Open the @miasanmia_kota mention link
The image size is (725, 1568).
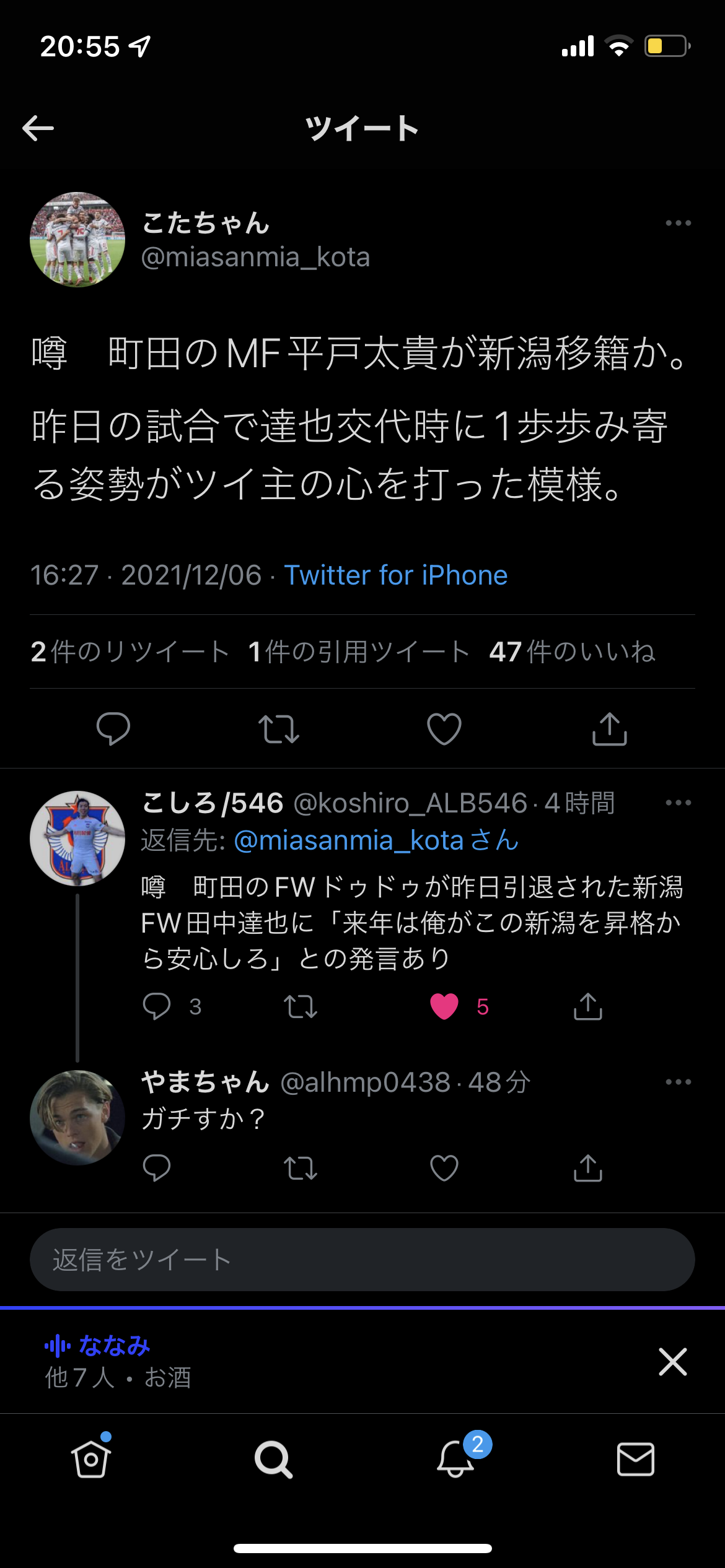click(376, 840)
